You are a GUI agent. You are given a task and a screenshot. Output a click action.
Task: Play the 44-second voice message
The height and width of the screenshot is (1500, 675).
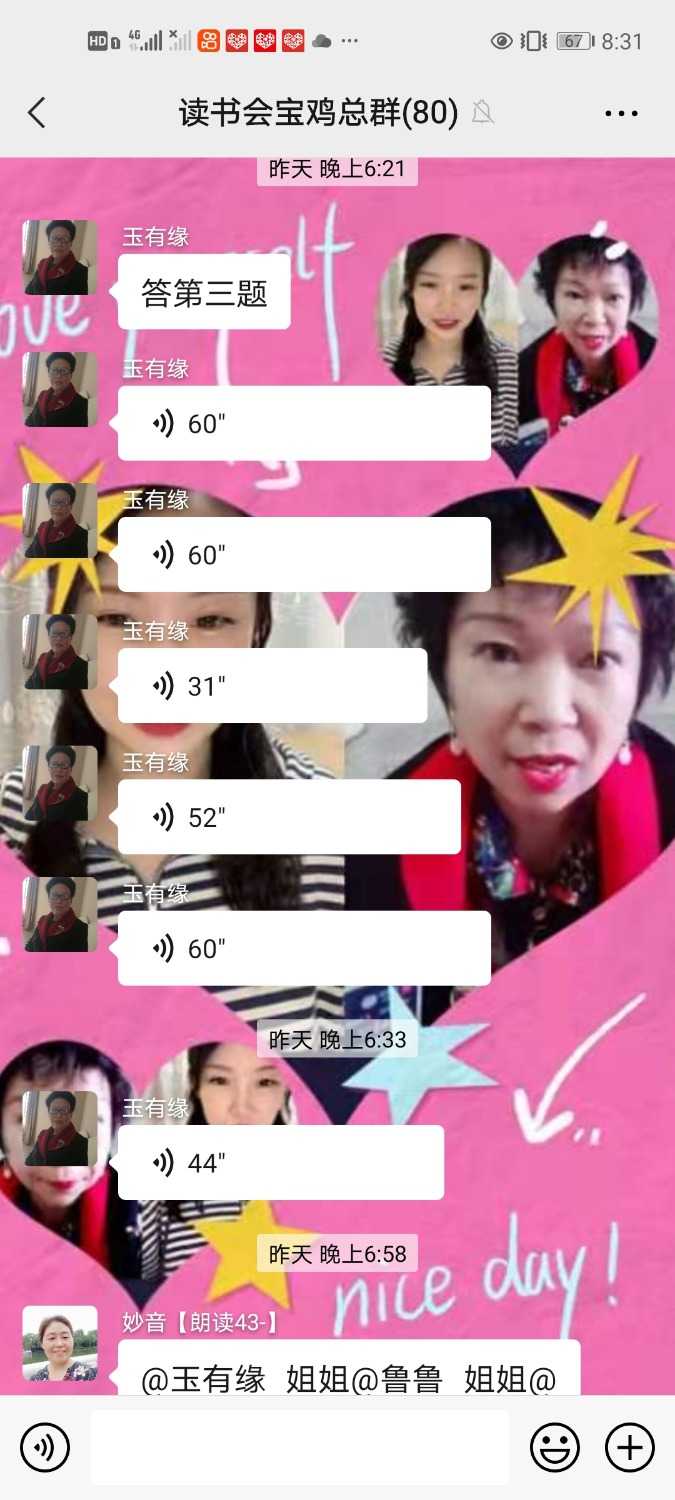coord(280,1162)
